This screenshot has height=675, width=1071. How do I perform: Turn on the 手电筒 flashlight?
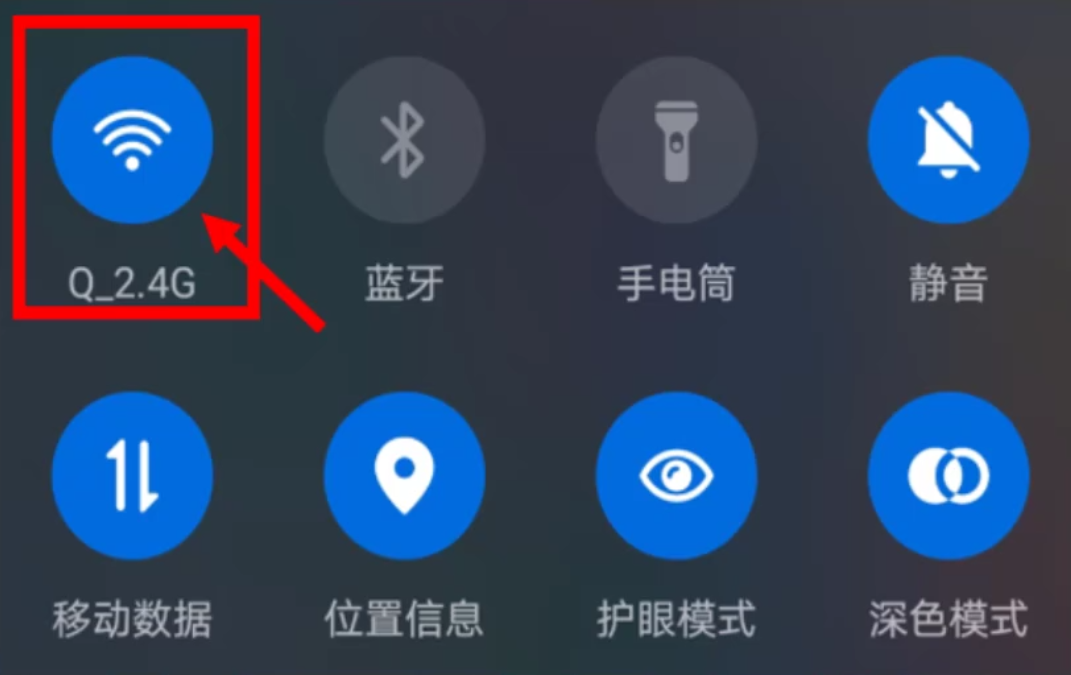point(676,139)
